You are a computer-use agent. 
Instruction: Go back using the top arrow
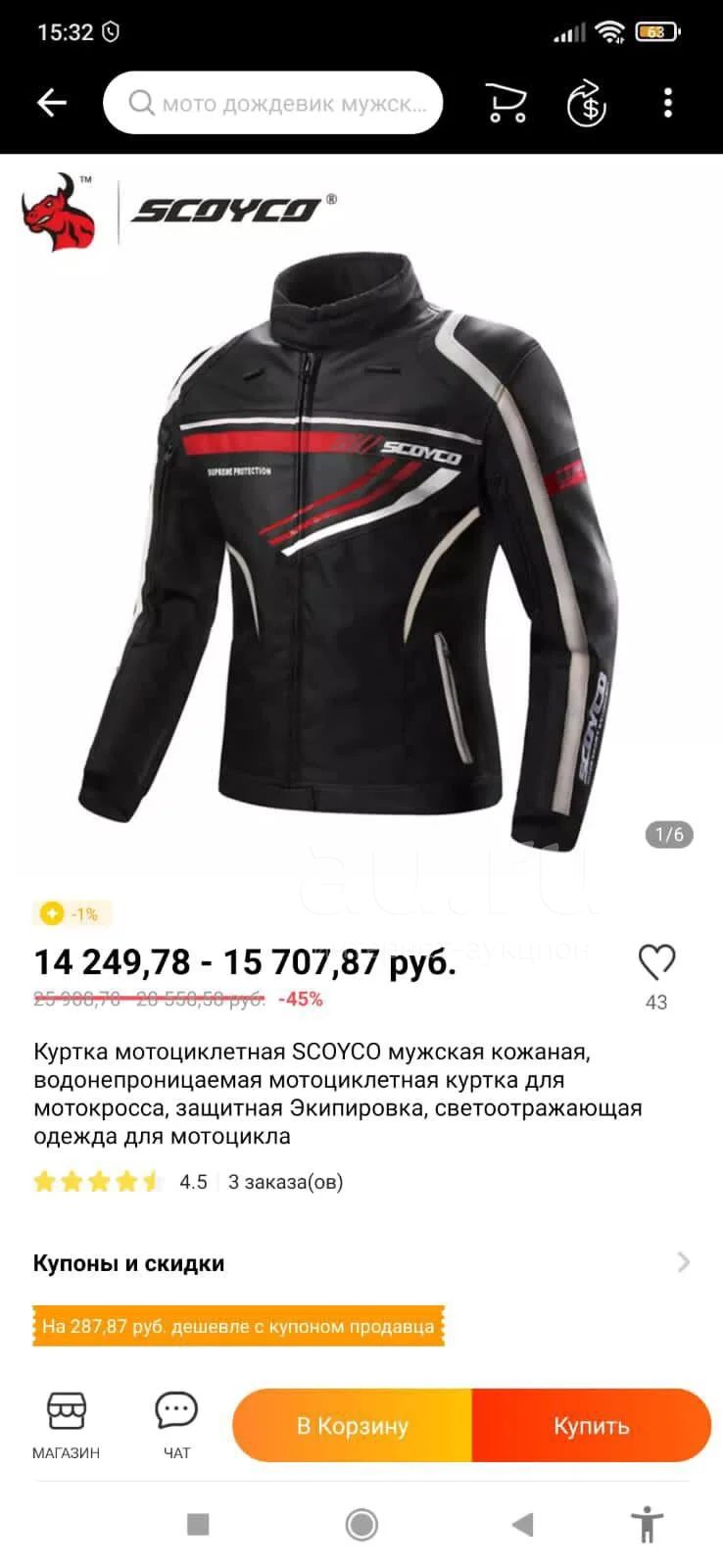click(x=51, y=102)
